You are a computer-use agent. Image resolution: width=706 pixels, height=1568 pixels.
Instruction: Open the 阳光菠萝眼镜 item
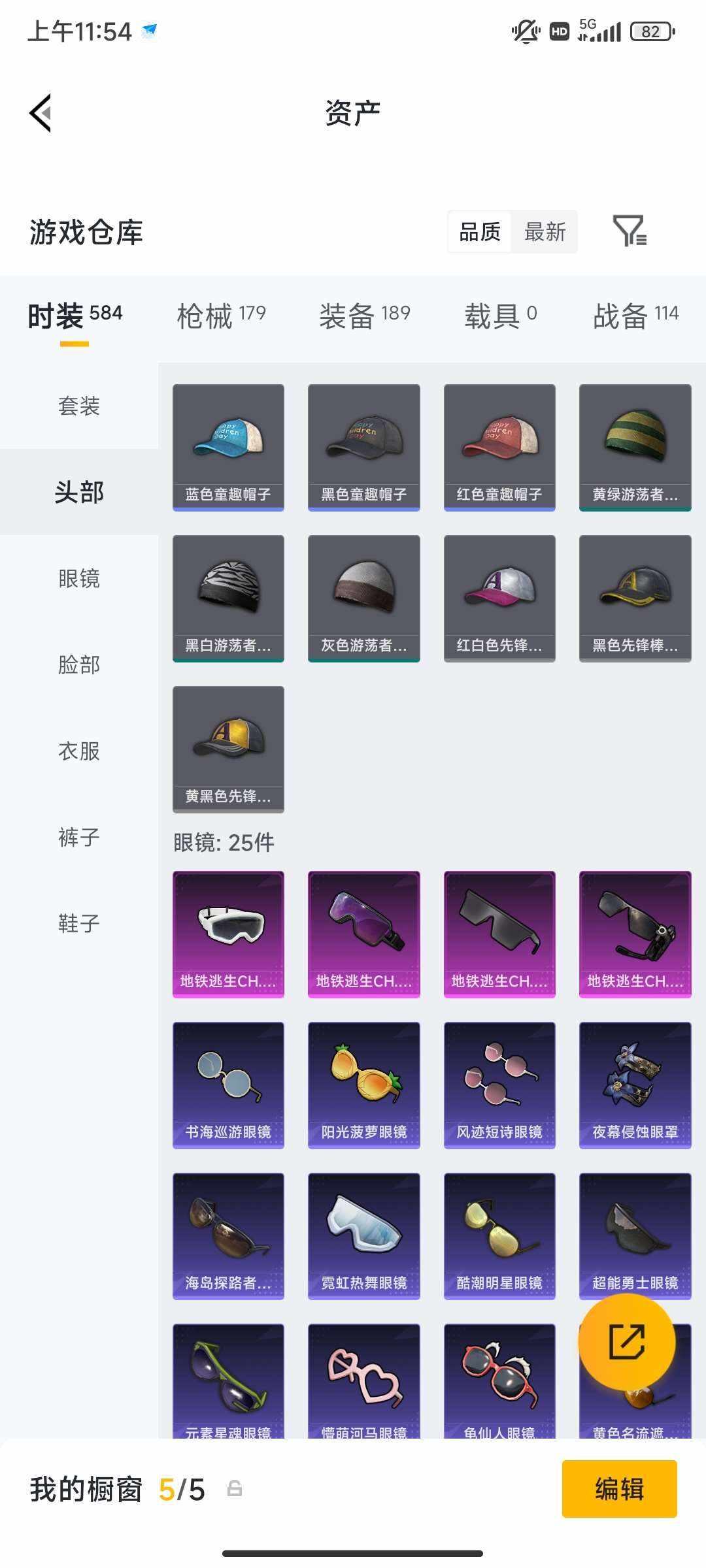(x=363, y=1081)
